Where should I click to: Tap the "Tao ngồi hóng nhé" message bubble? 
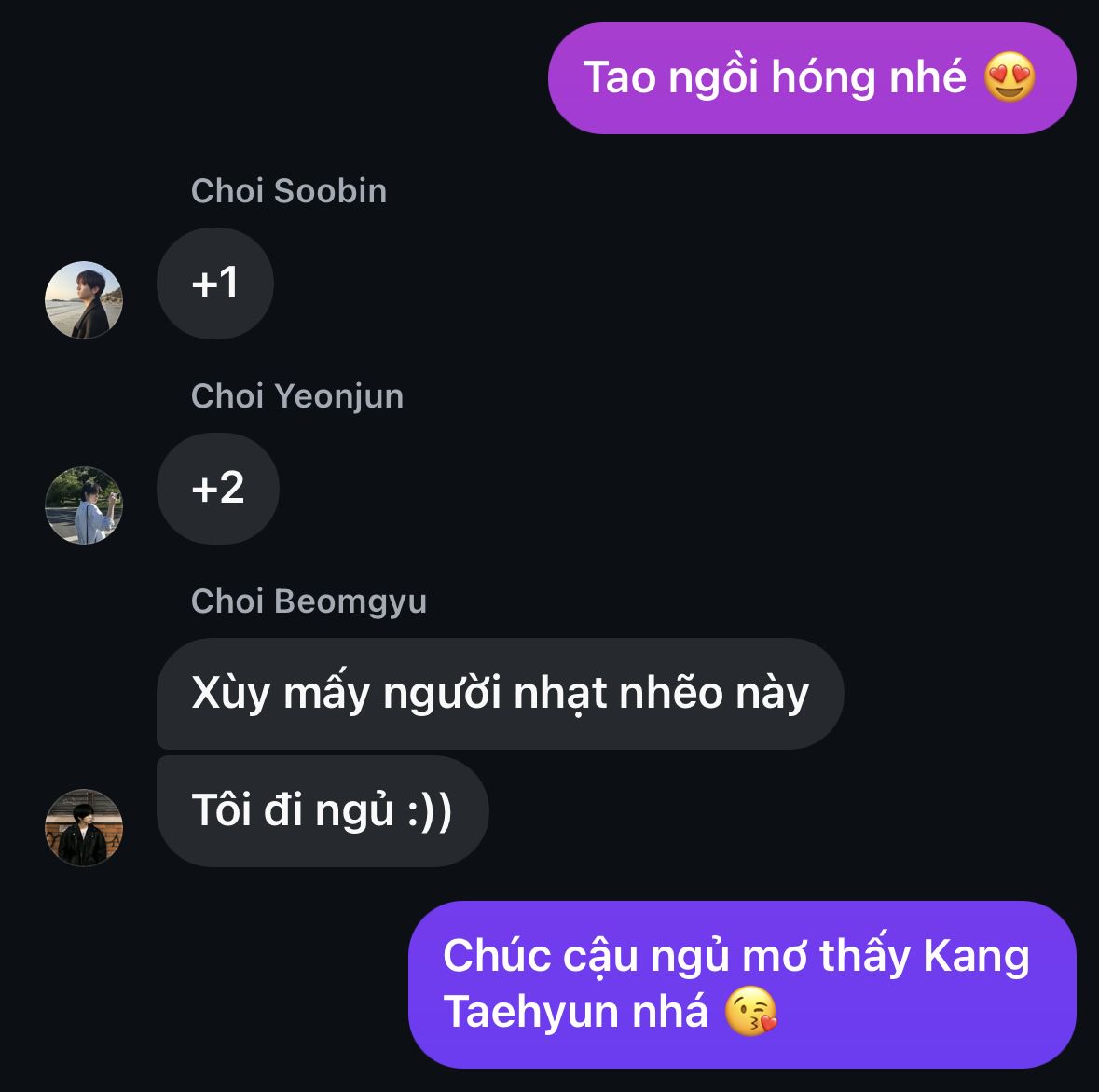[811, 78]
